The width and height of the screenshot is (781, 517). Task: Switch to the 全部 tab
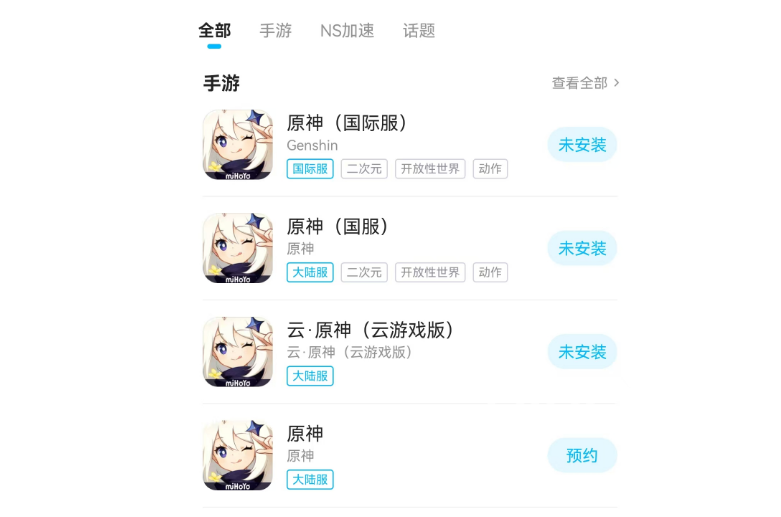coord(214,31)
